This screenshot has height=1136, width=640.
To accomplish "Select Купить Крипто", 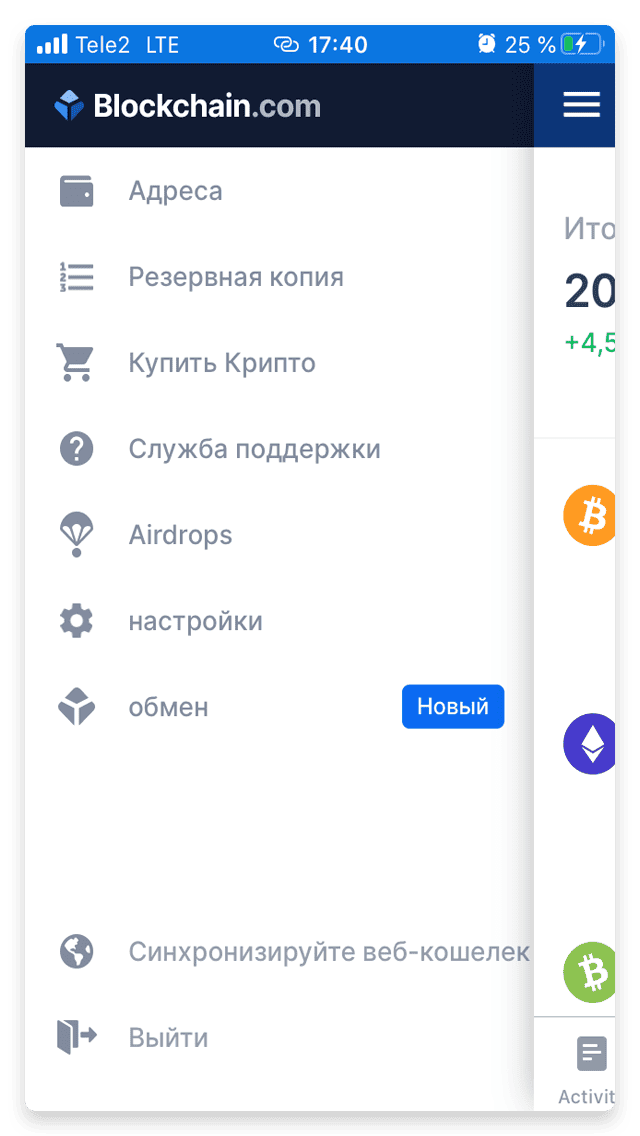I will click(279, 363).
